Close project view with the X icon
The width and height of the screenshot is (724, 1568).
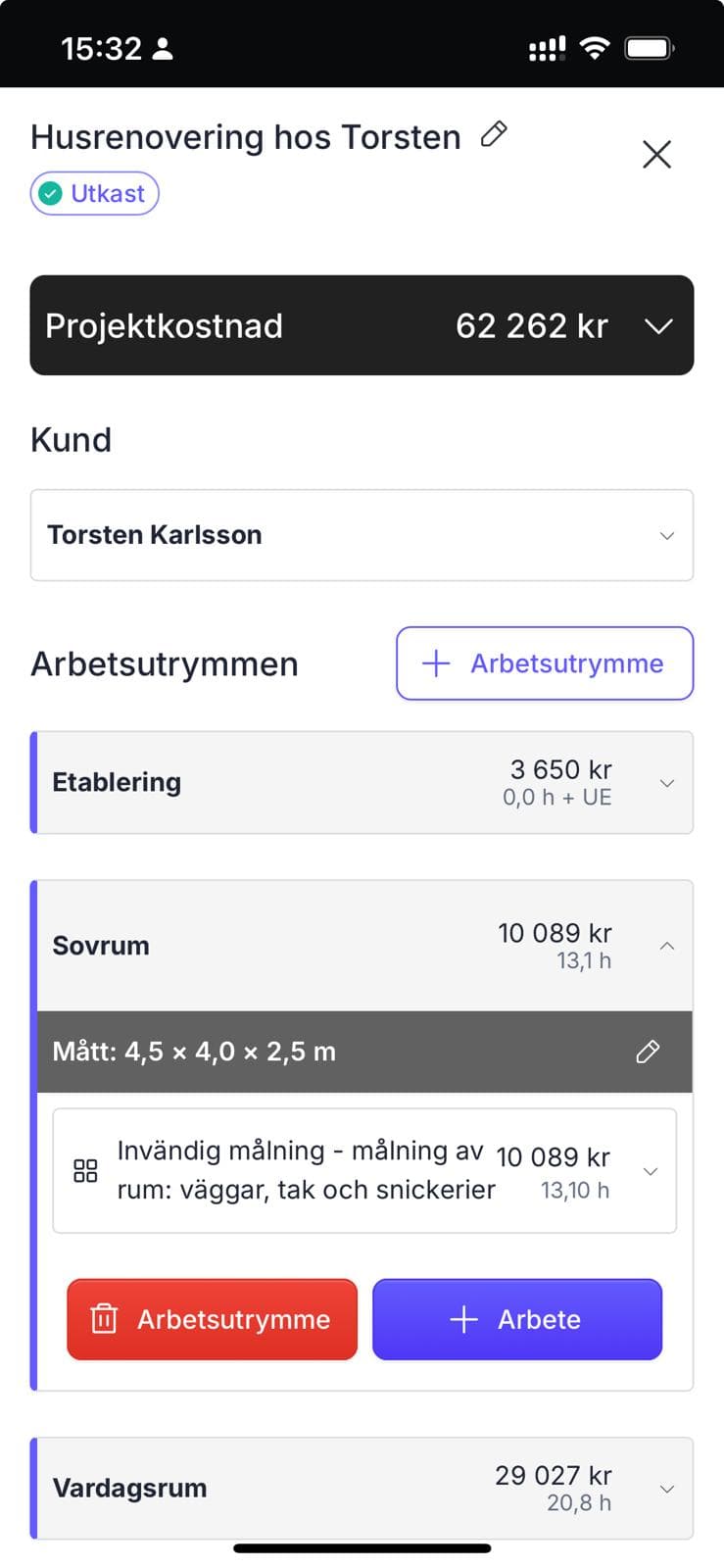point(655,154)
